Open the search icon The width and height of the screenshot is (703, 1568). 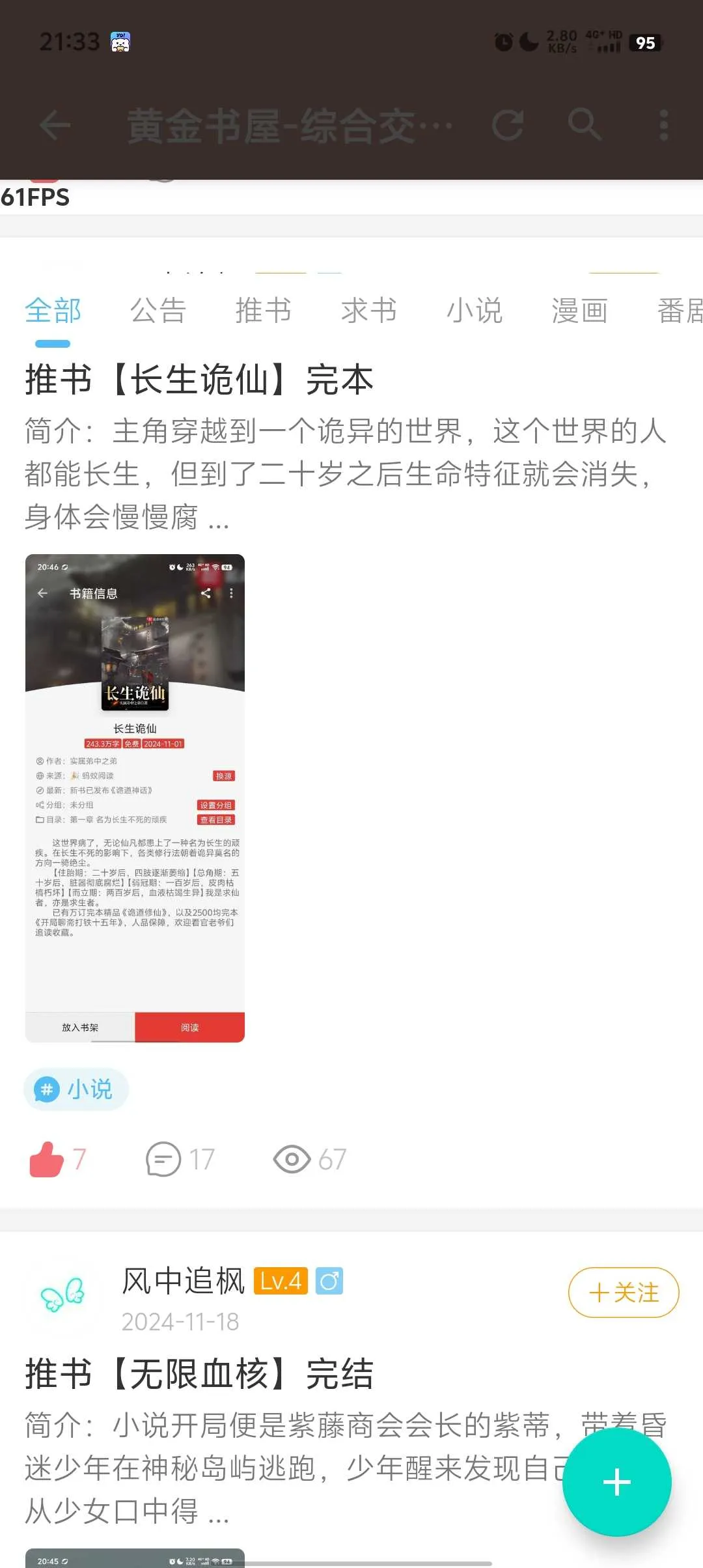[x=584, y=124]
